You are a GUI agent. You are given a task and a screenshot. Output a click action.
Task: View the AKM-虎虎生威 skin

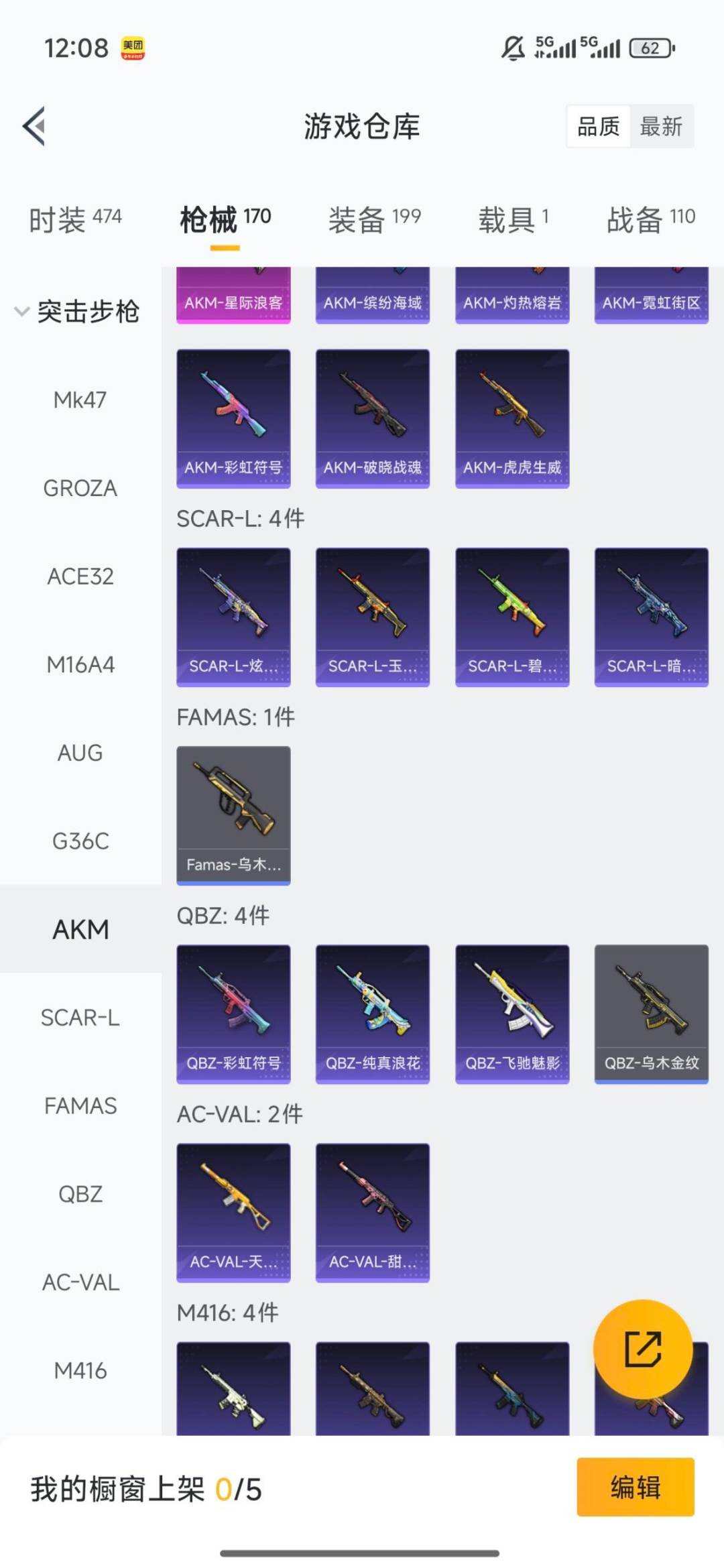tap(512, 418)
